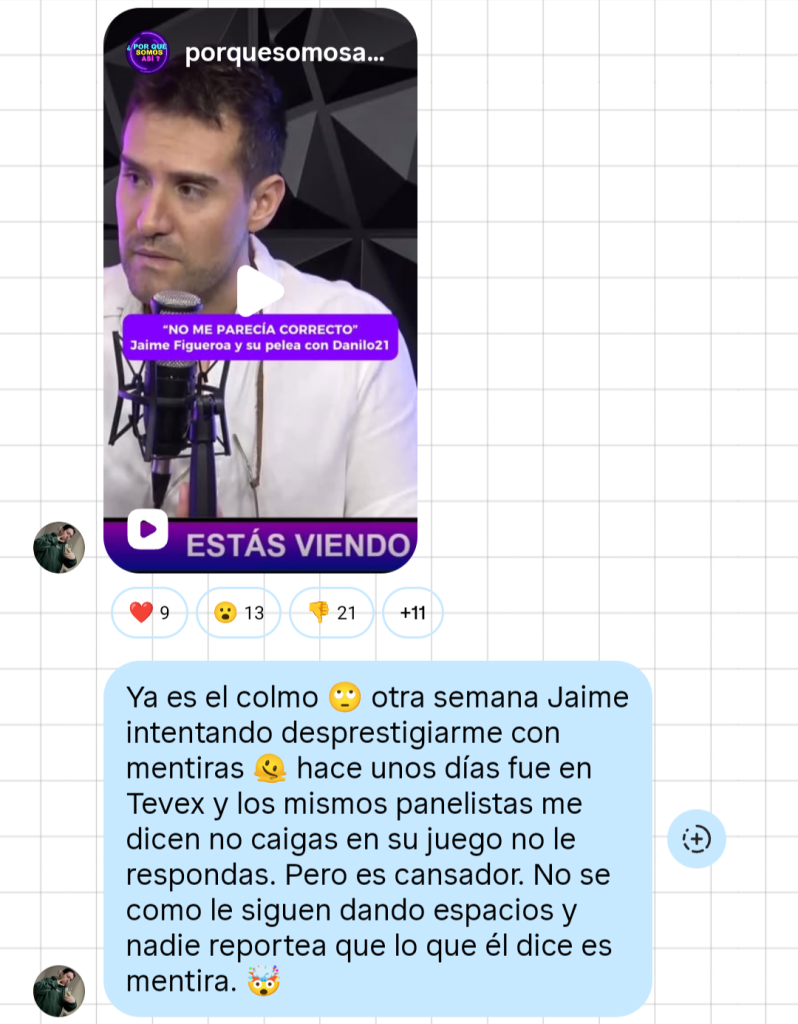The image size is (798, 1024).
Task: Tap the thumbs down reaction with 21
Action: (x=331, y=613)
